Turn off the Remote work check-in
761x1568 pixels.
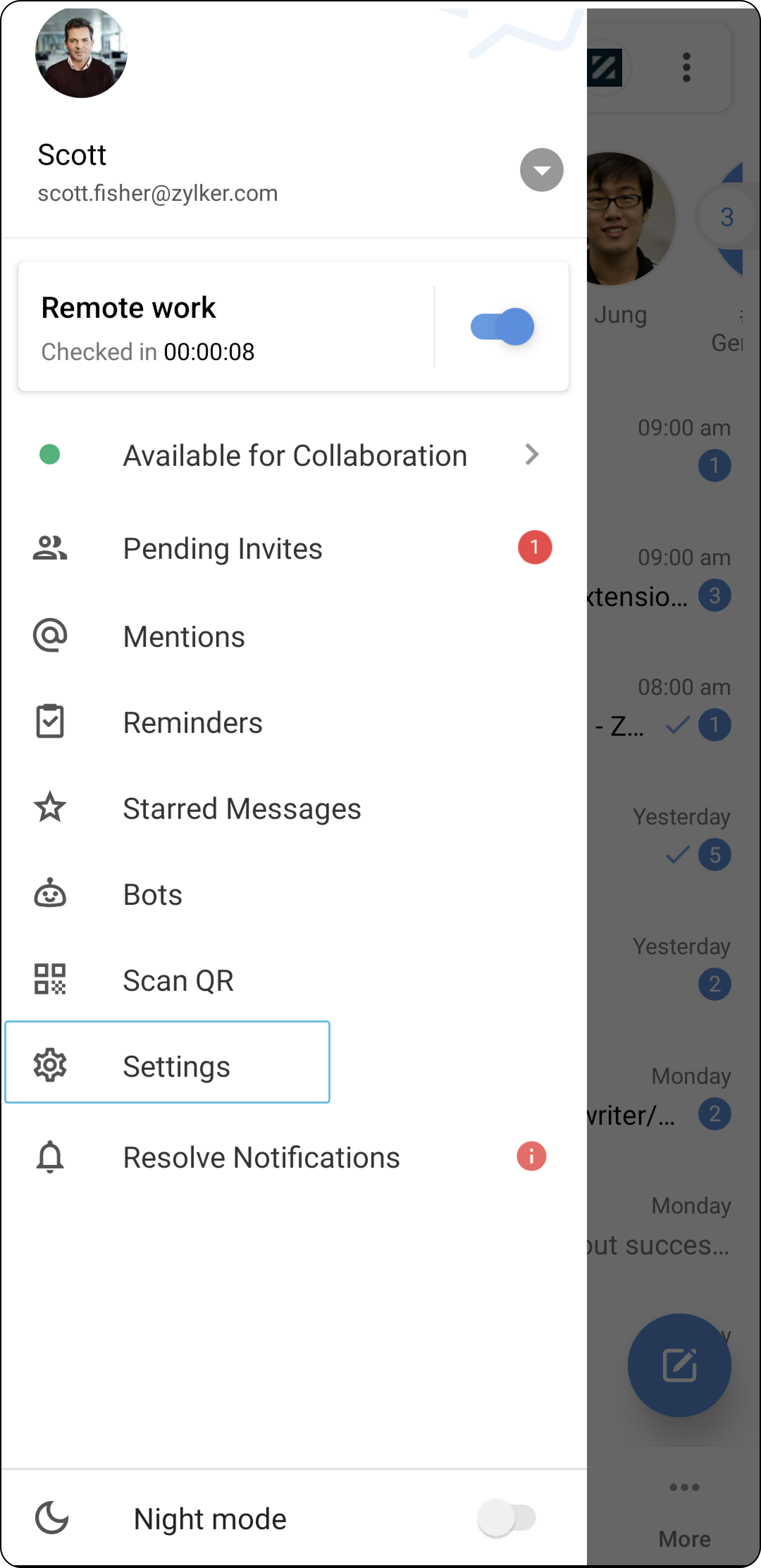[x=502, y=326]
